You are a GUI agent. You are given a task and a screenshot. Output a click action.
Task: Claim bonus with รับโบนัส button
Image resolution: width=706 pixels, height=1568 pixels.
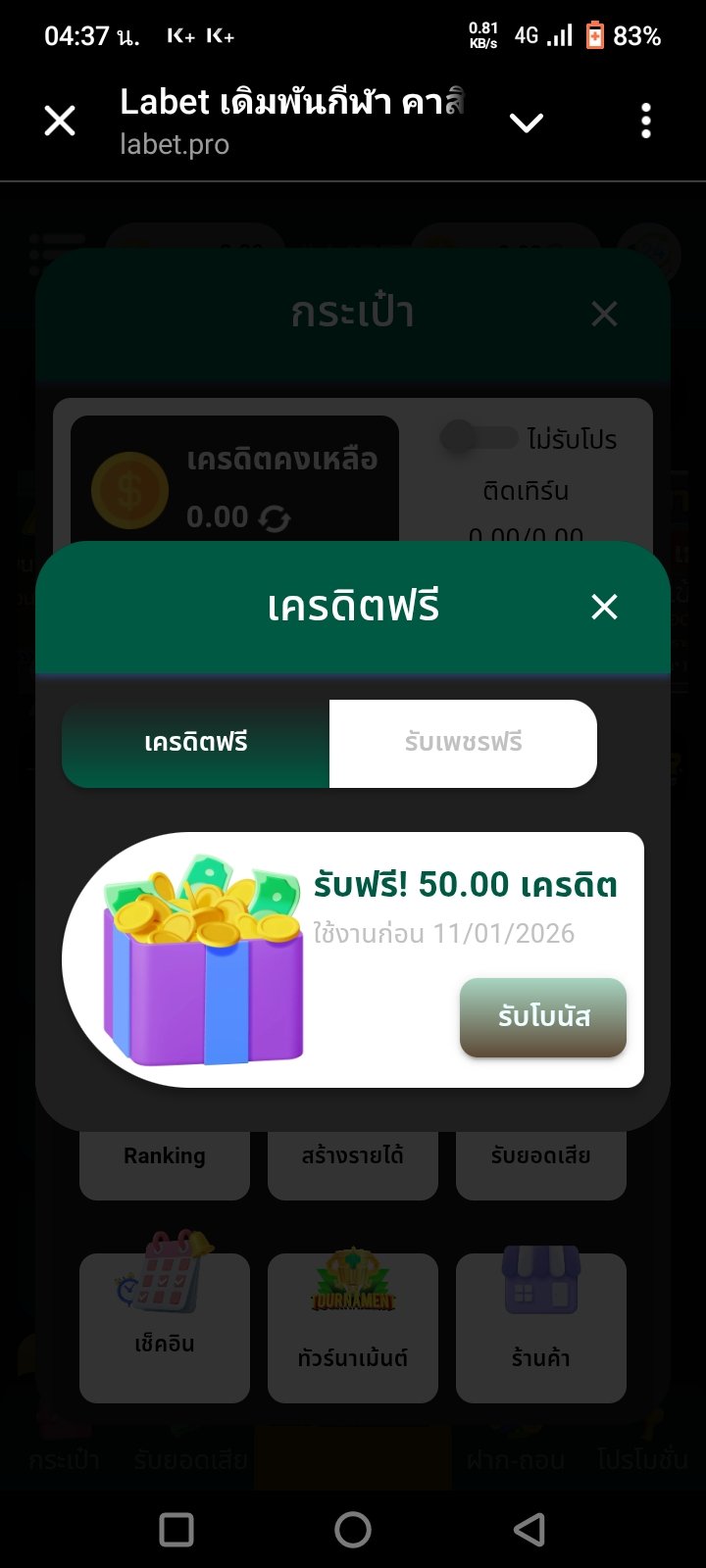pyautogui.click(x=543, y=1017)
